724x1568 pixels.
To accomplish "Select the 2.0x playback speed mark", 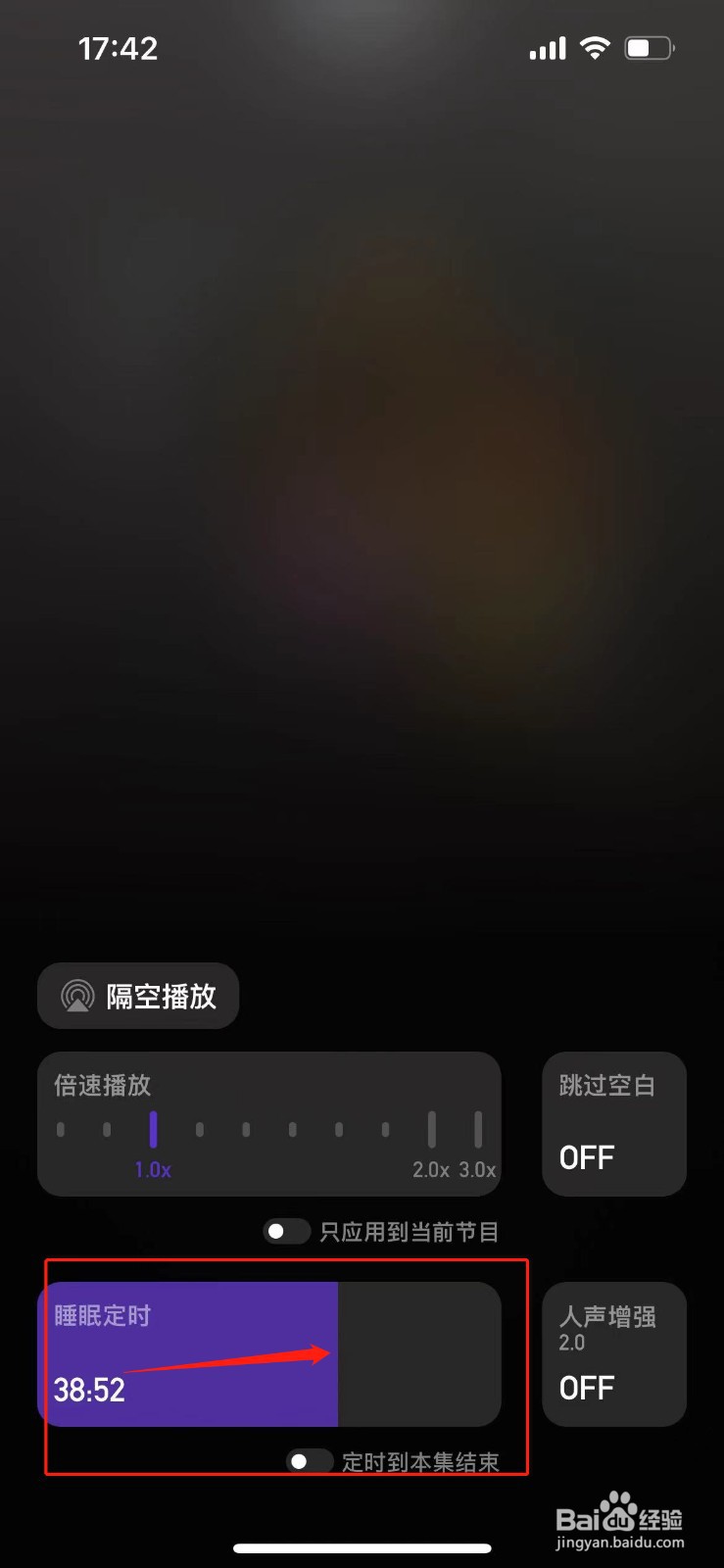I will pos(431,1129).
